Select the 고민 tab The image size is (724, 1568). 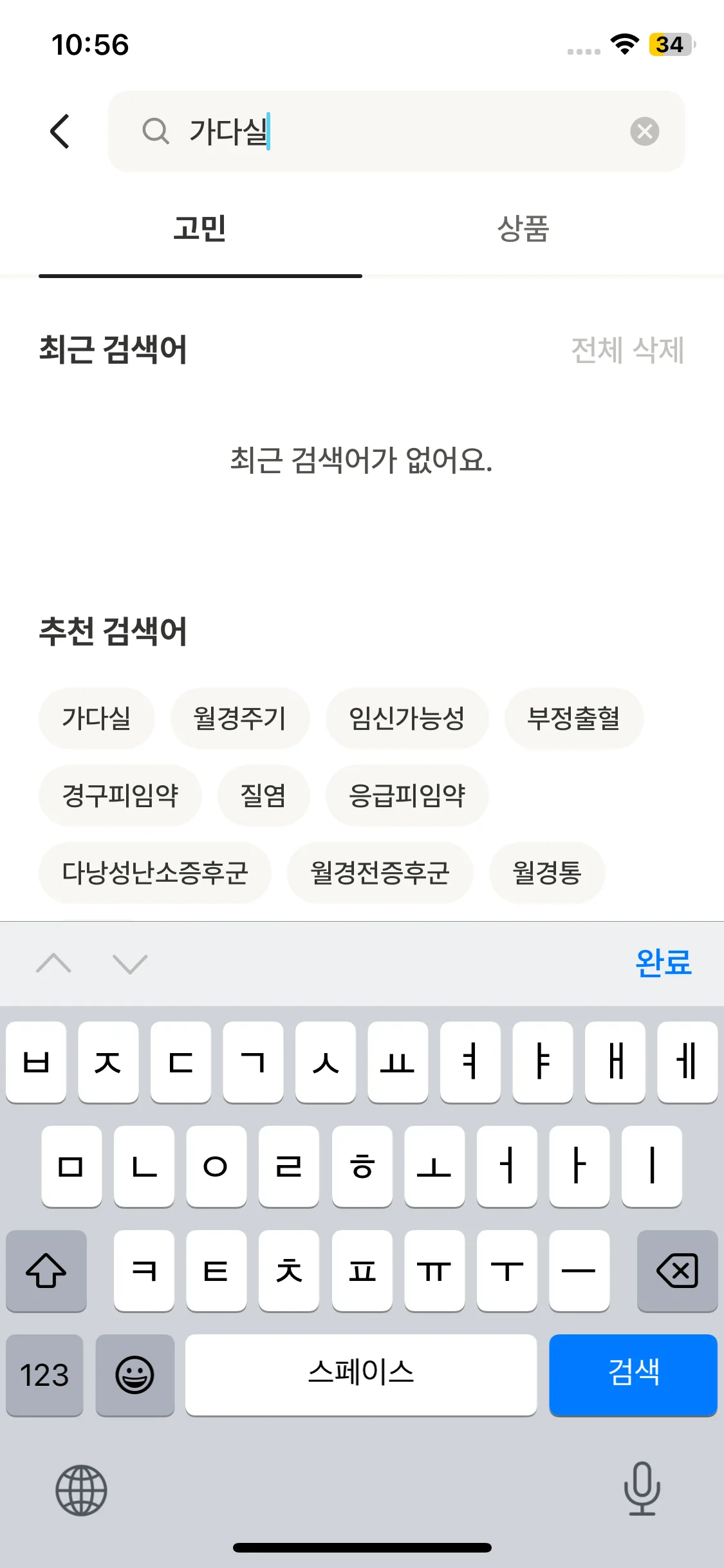click(x=200, y=229)
